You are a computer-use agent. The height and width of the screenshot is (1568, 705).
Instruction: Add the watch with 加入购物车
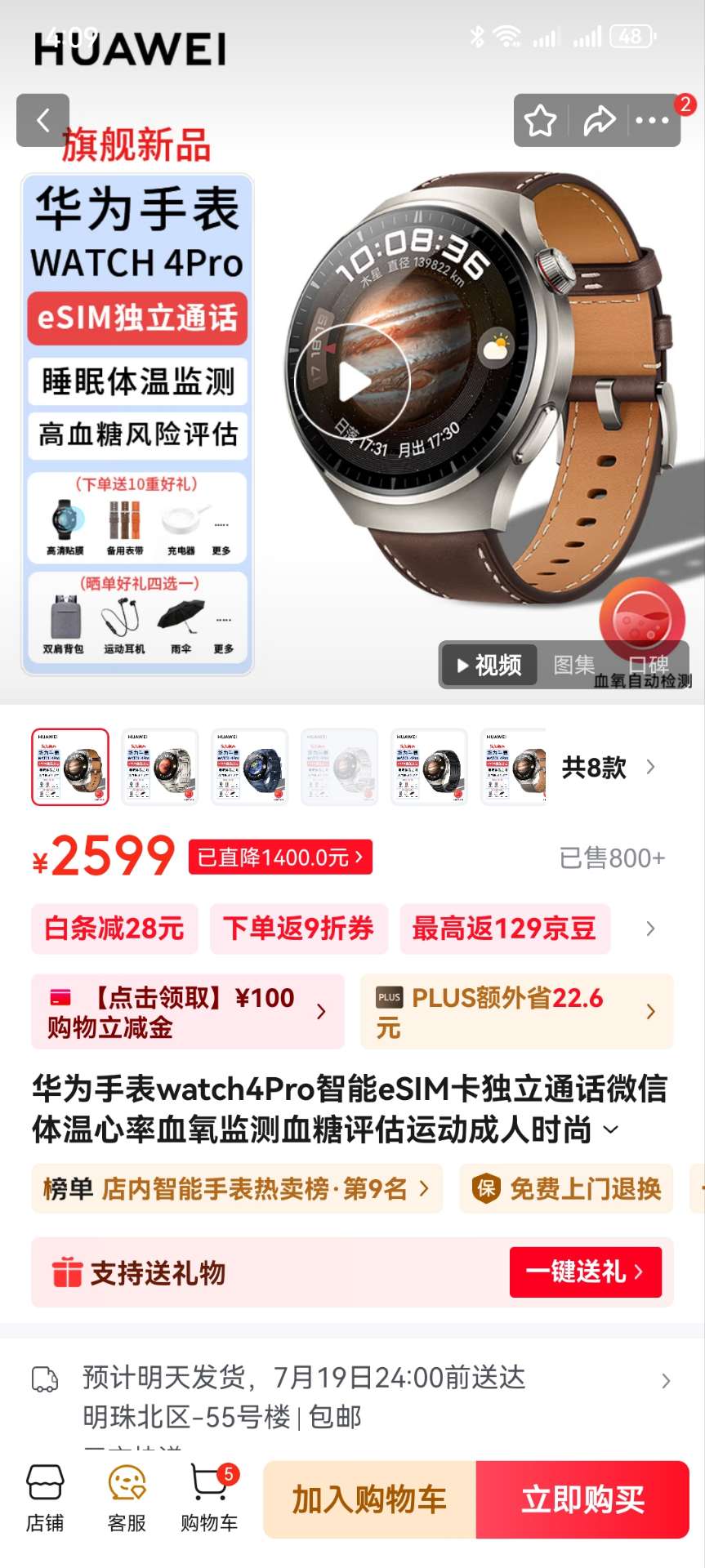pyautogui.click(x=369, y=1499)
